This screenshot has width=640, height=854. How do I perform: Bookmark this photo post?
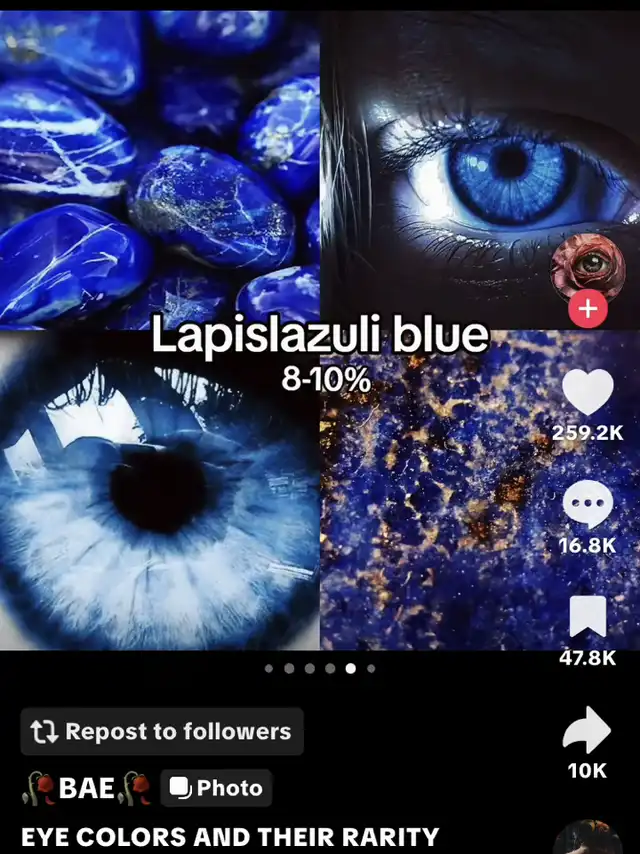pyautogui.click(x=587, y=617)
